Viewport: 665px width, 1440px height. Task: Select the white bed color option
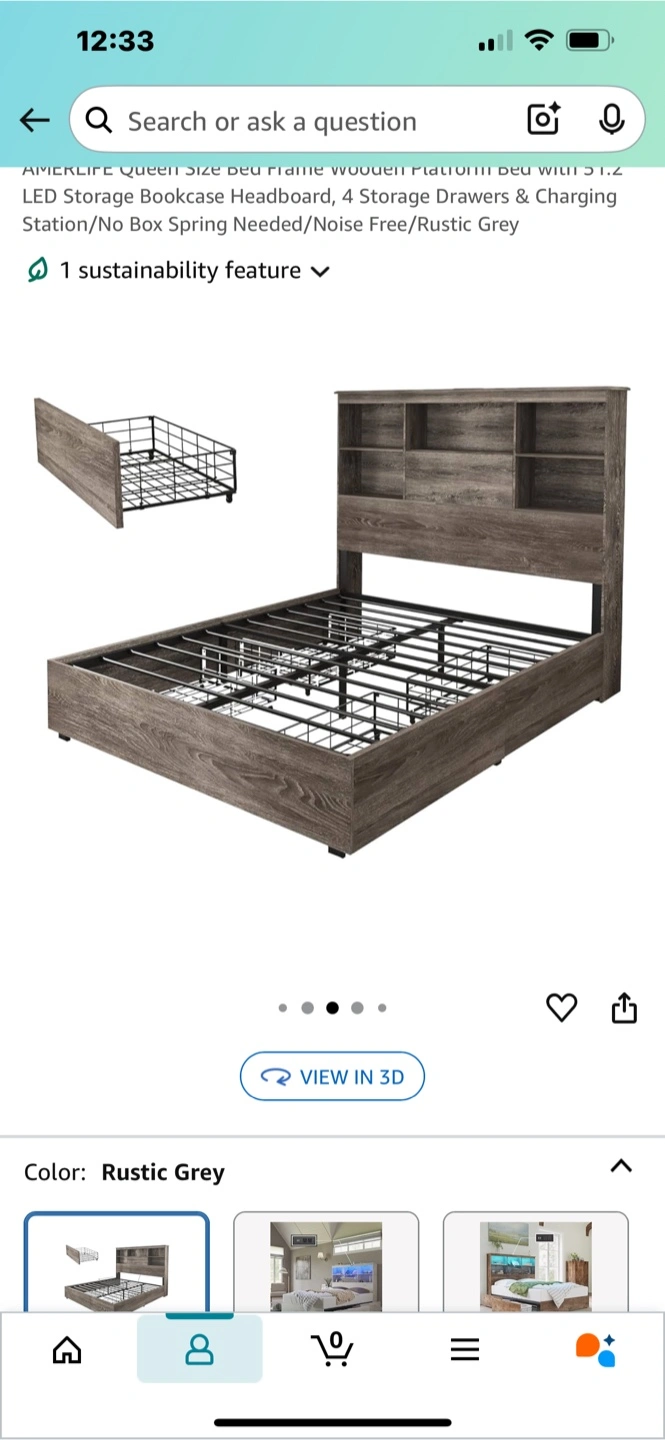point(326,1261)
